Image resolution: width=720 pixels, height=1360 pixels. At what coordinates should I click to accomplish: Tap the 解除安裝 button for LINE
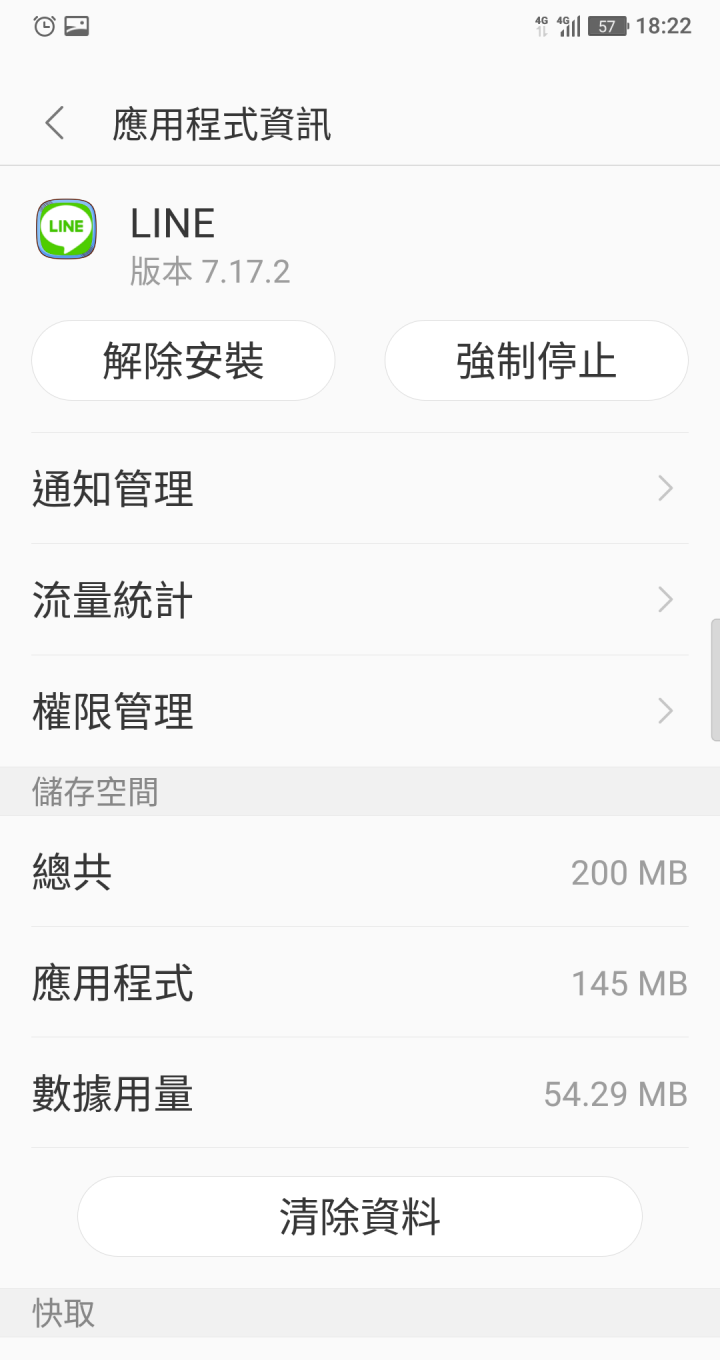click(183, 361)
